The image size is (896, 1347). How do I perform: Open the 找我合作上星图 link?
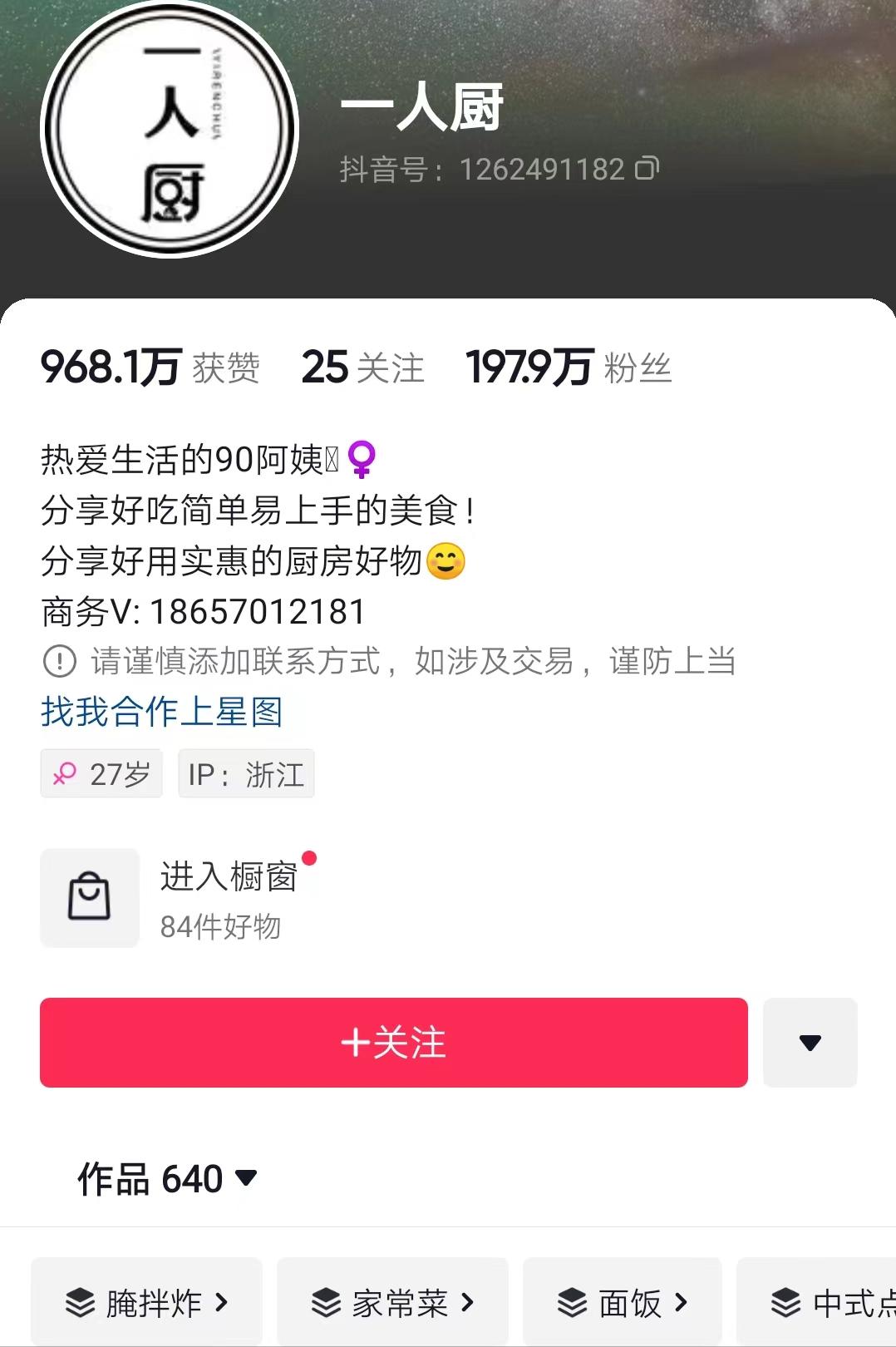coord(162,711)
